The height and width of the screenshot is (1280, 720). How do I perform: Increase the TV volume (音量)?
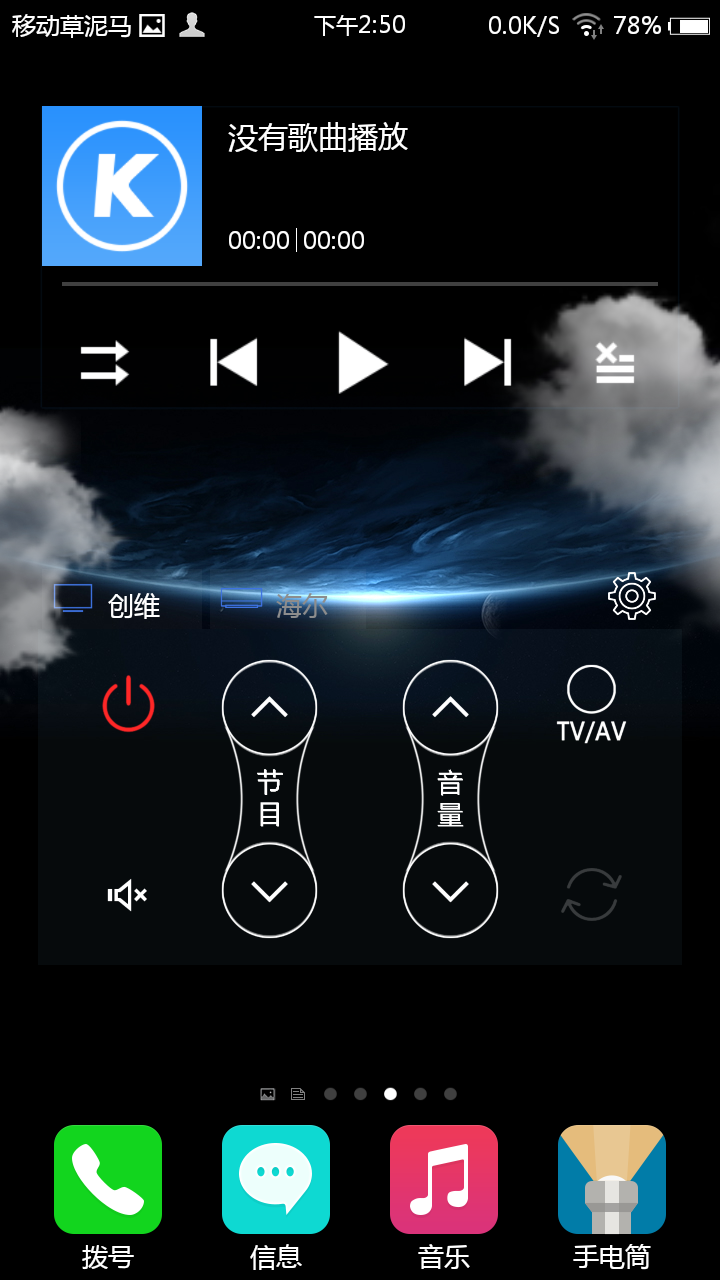pos(450,708)
